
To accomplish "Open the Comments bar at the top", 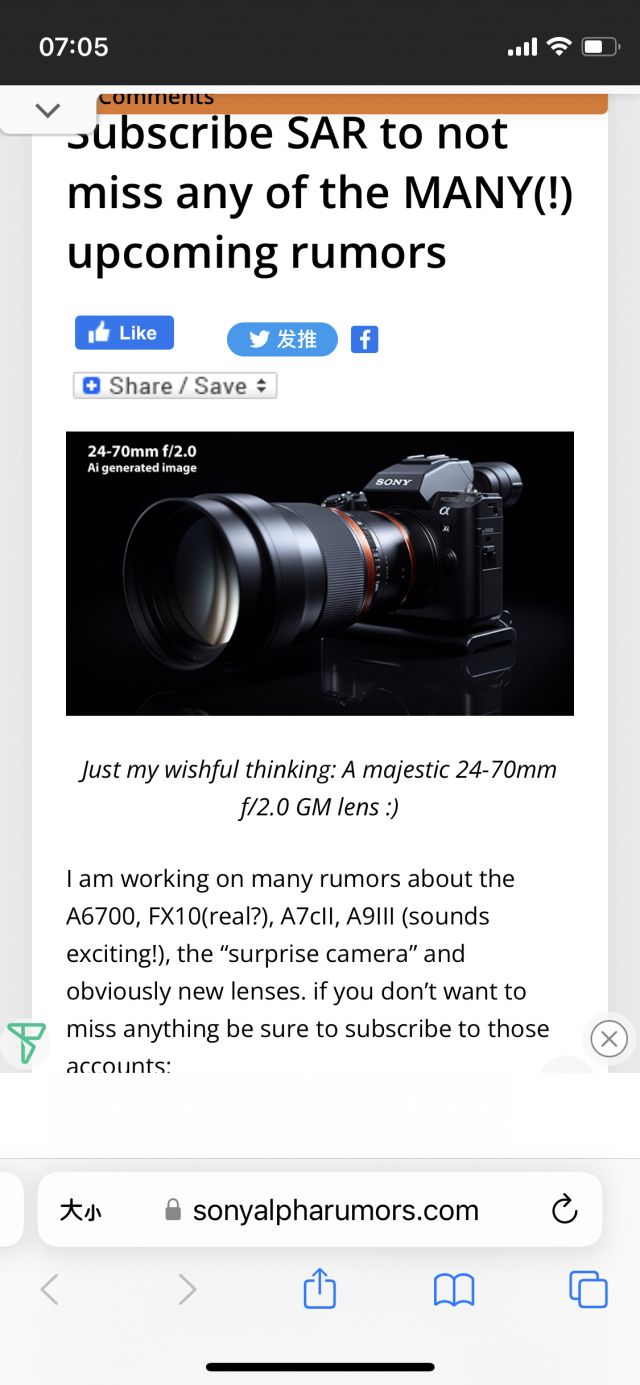I will [x=352, y=99].
